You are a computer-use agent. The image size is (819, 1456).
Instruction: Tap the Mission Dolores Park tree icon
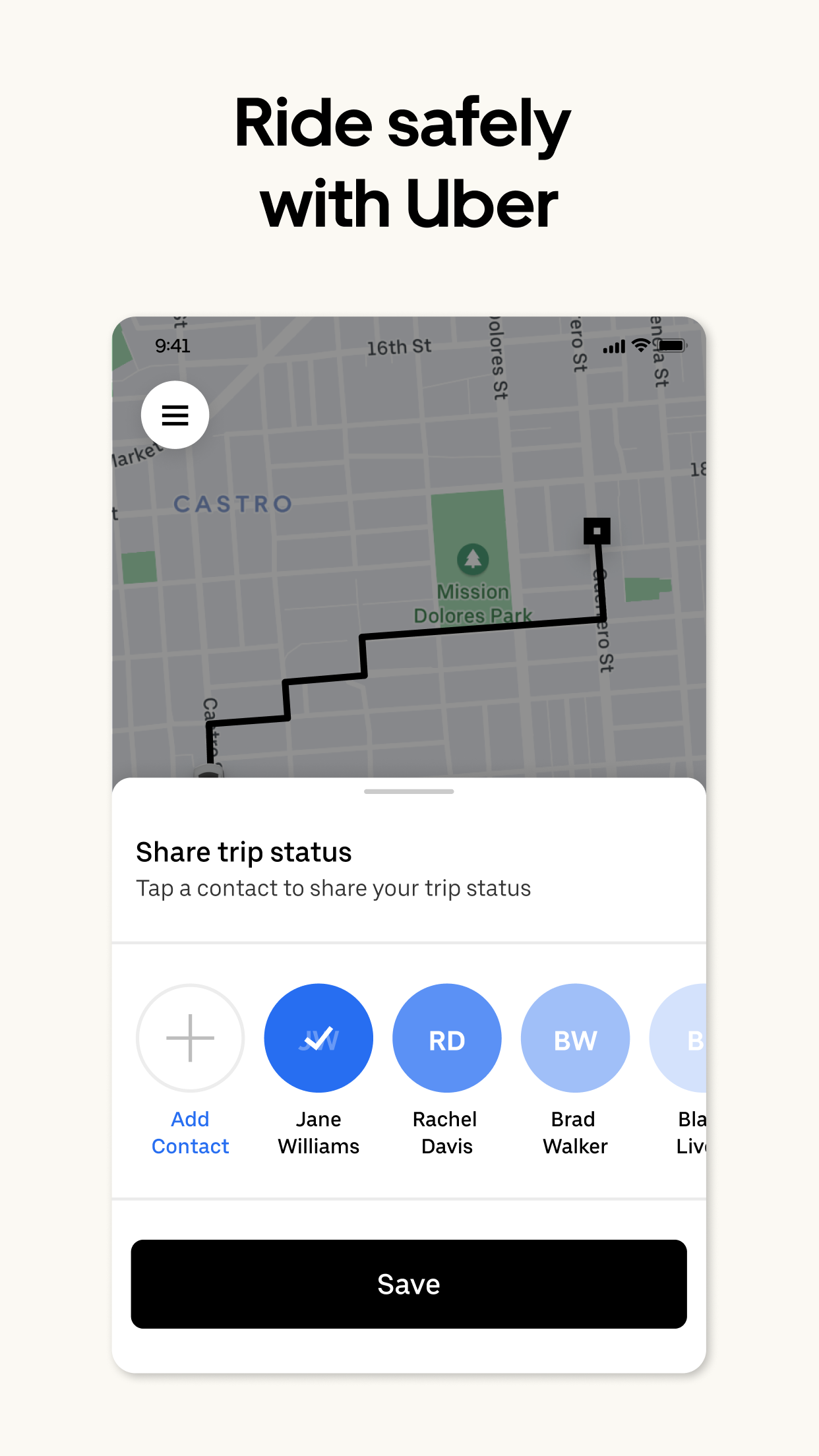coord(472,560)
